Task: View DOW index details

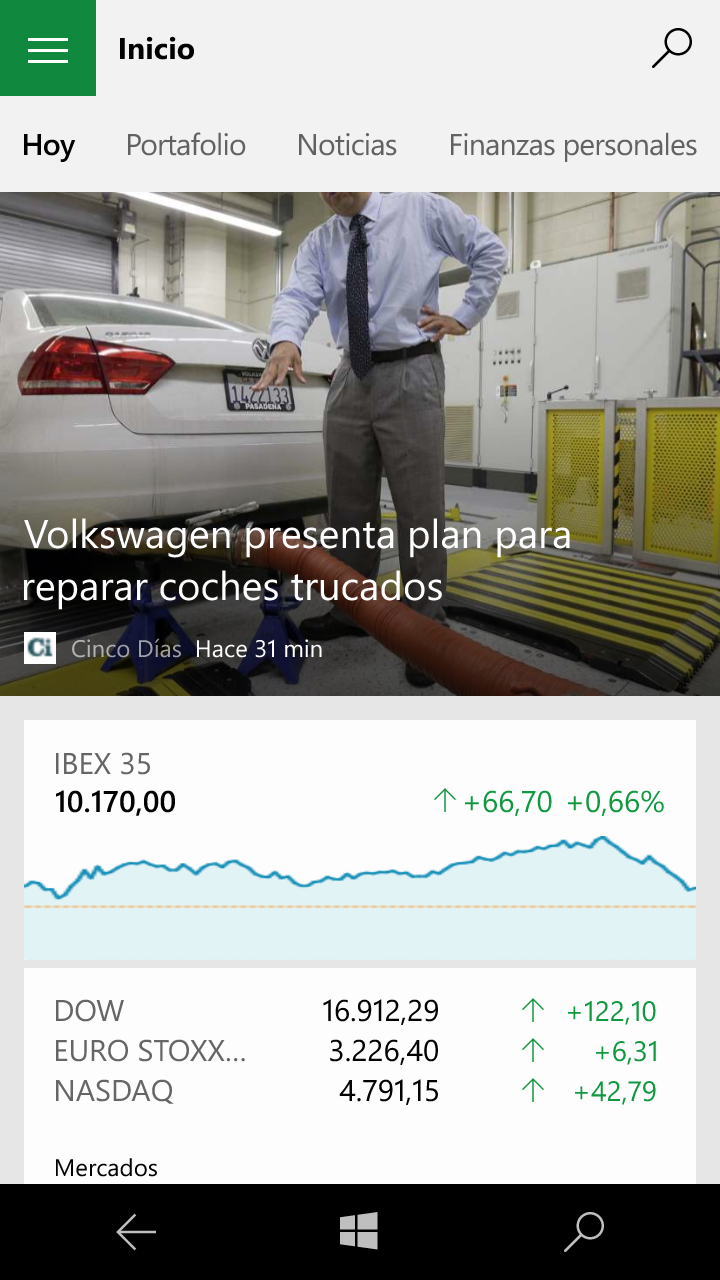Action: pyautogui.click(x=355, y=1011)
